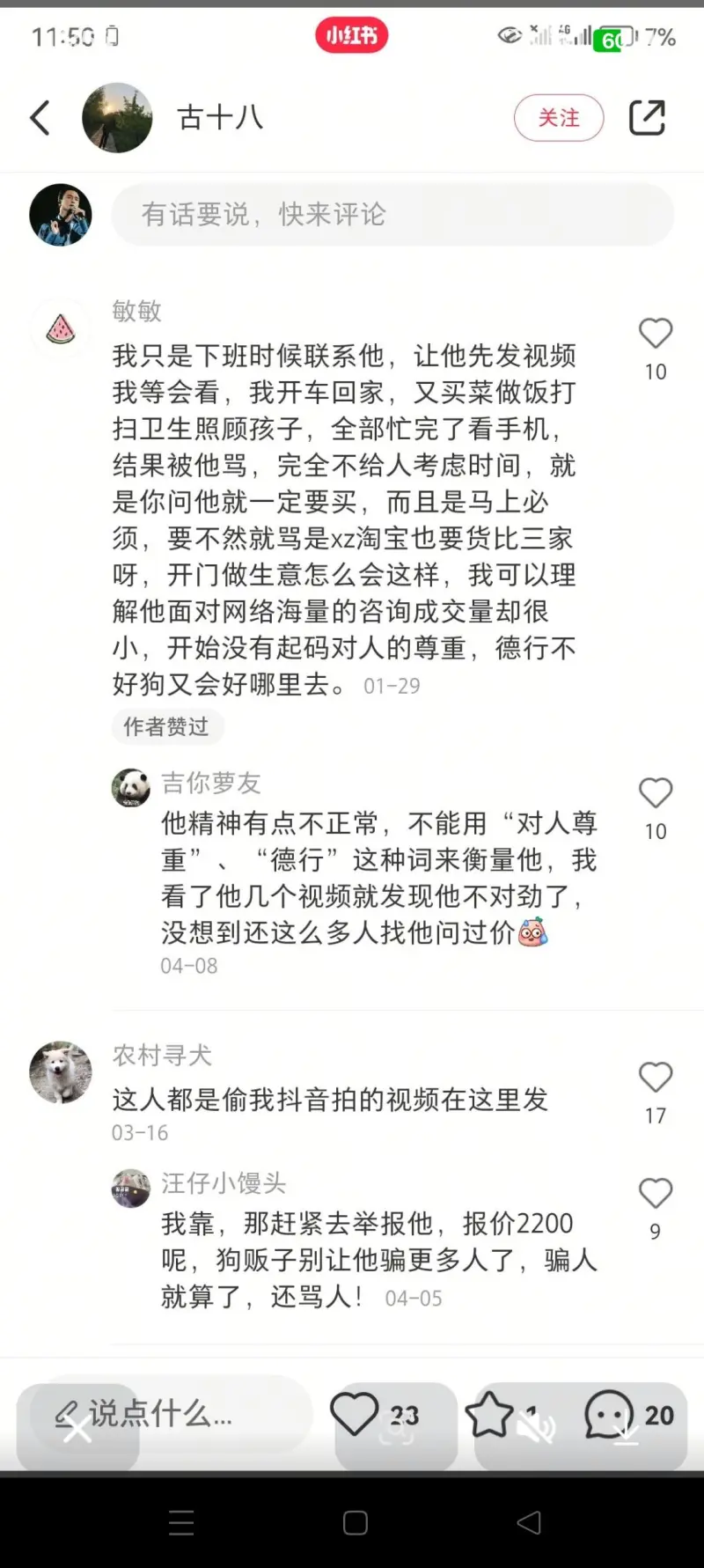Open comments via the bottom bubble icon

[x=609, y=1414]
